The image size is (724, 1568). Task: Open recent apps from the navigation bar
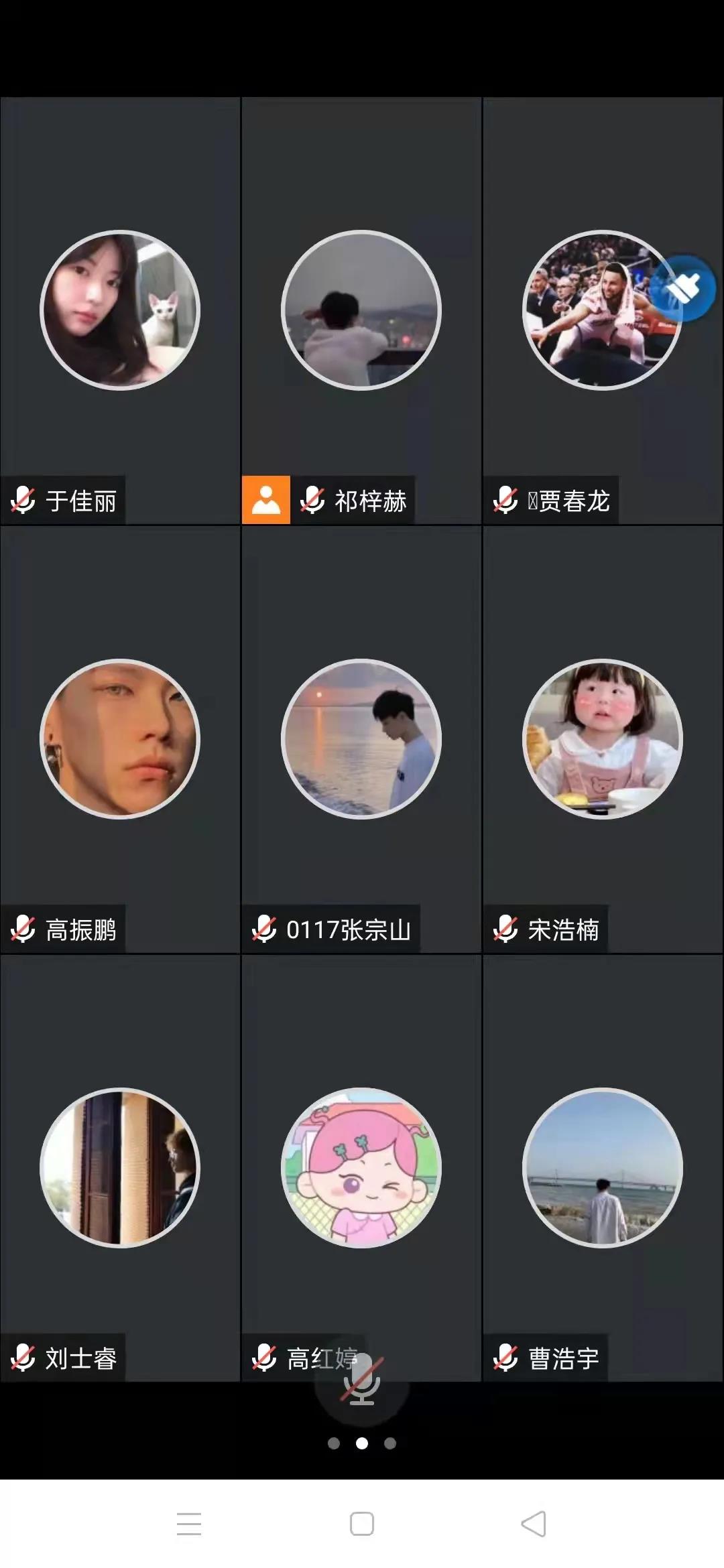tap(189, 1524)
